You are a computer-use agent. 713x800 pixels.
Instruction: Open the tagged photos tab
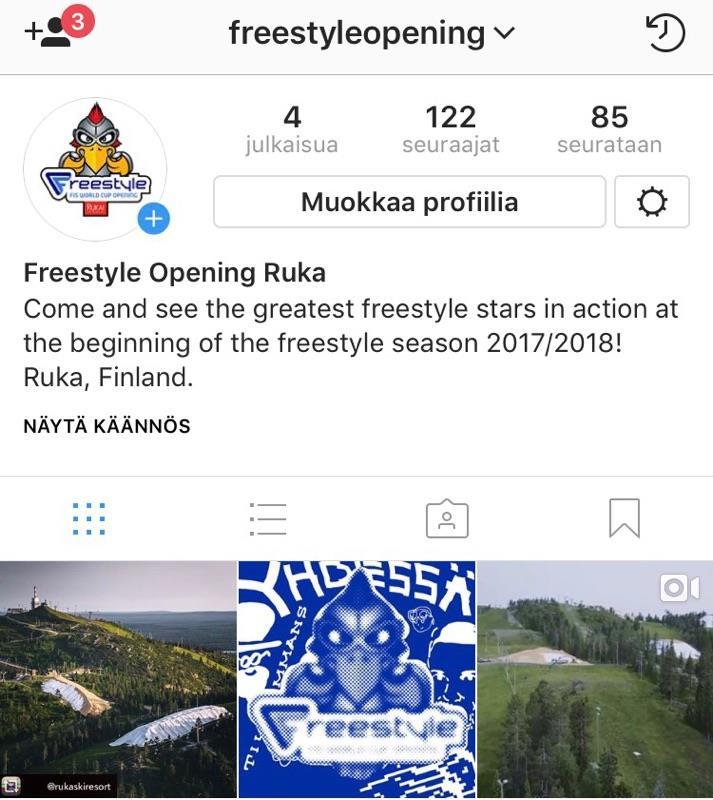pyautogui.click(x=447, y=518)
